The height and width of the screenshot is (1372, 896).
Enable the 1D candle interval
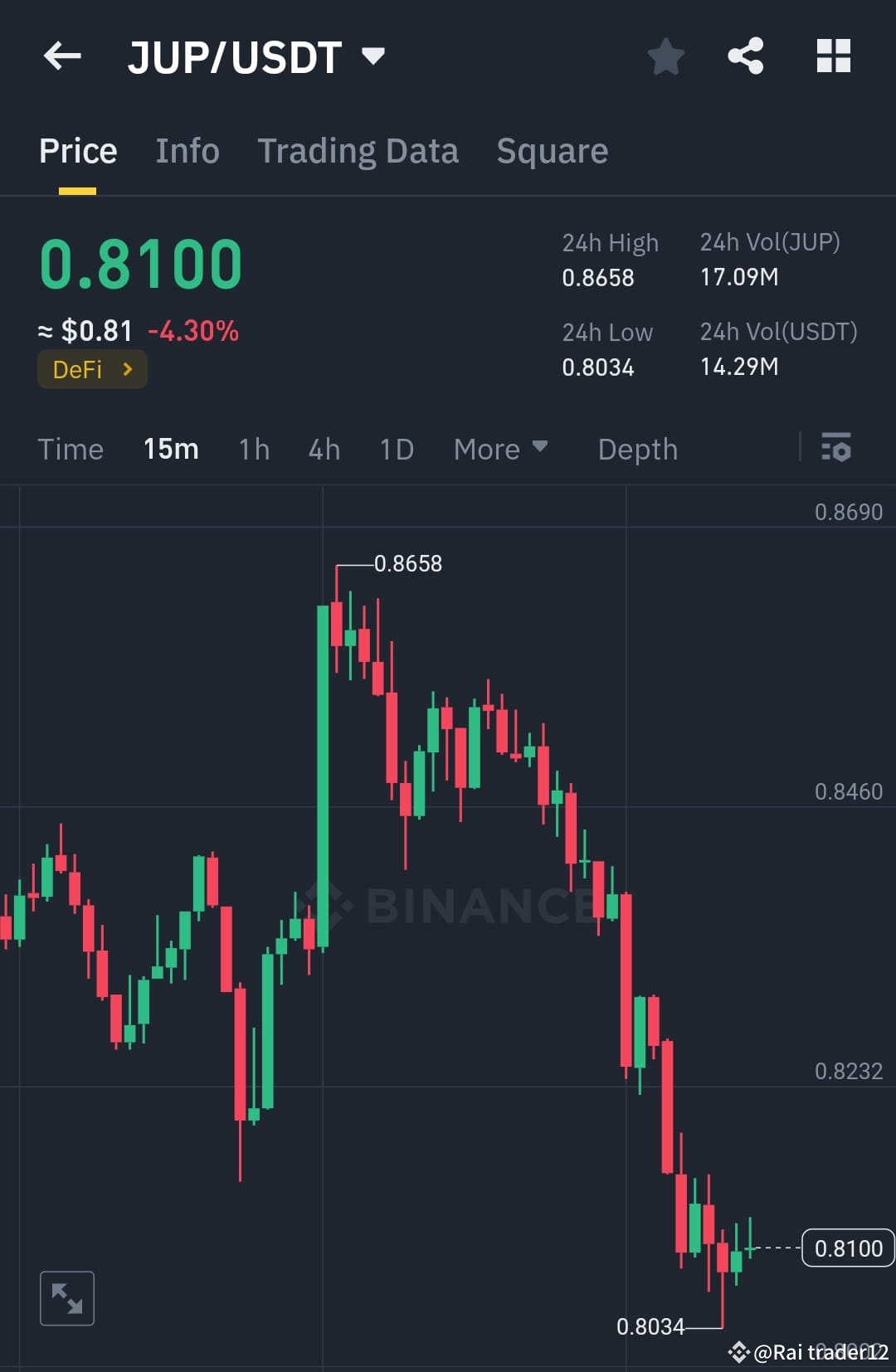396,449
